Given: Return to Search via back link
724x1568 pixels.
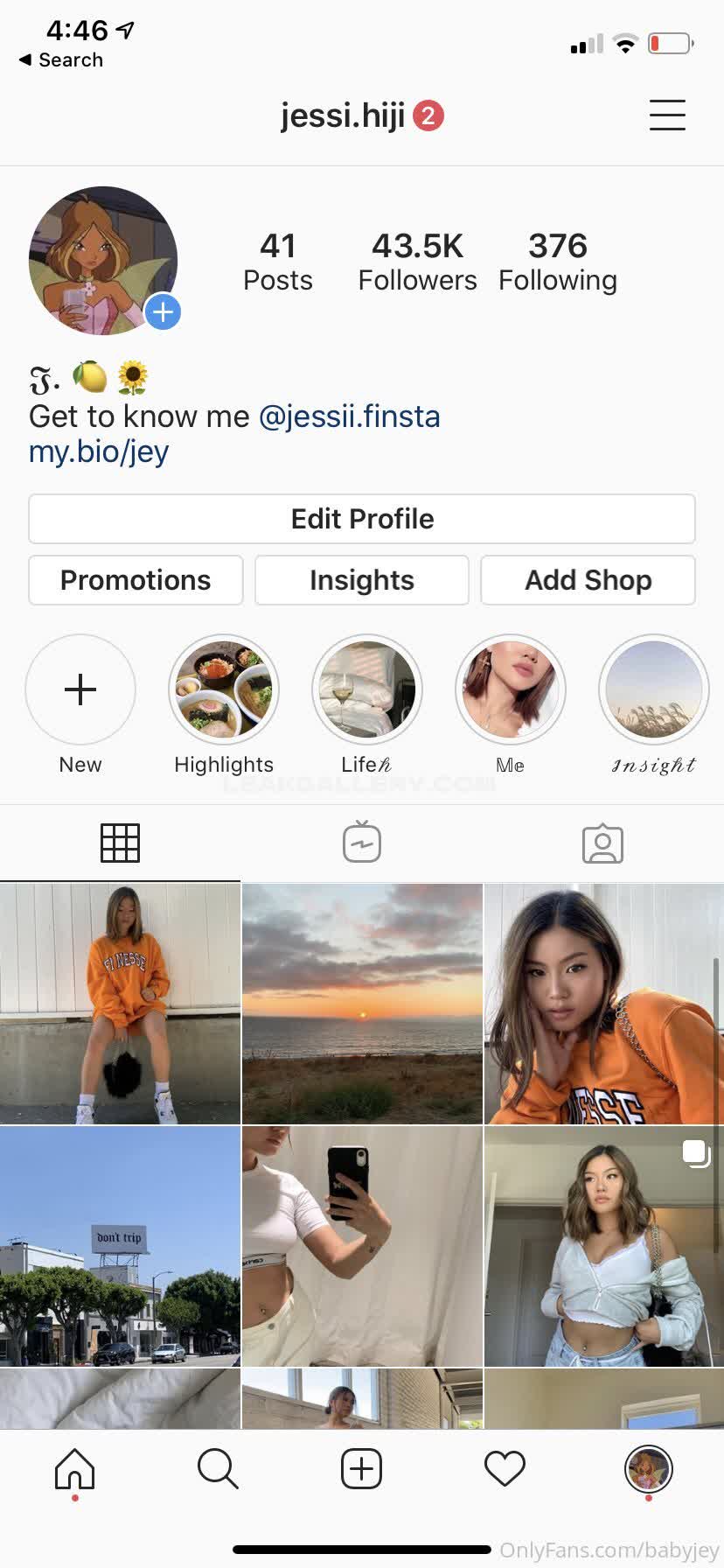Looking at the screenshot, I should pos(61,60).
